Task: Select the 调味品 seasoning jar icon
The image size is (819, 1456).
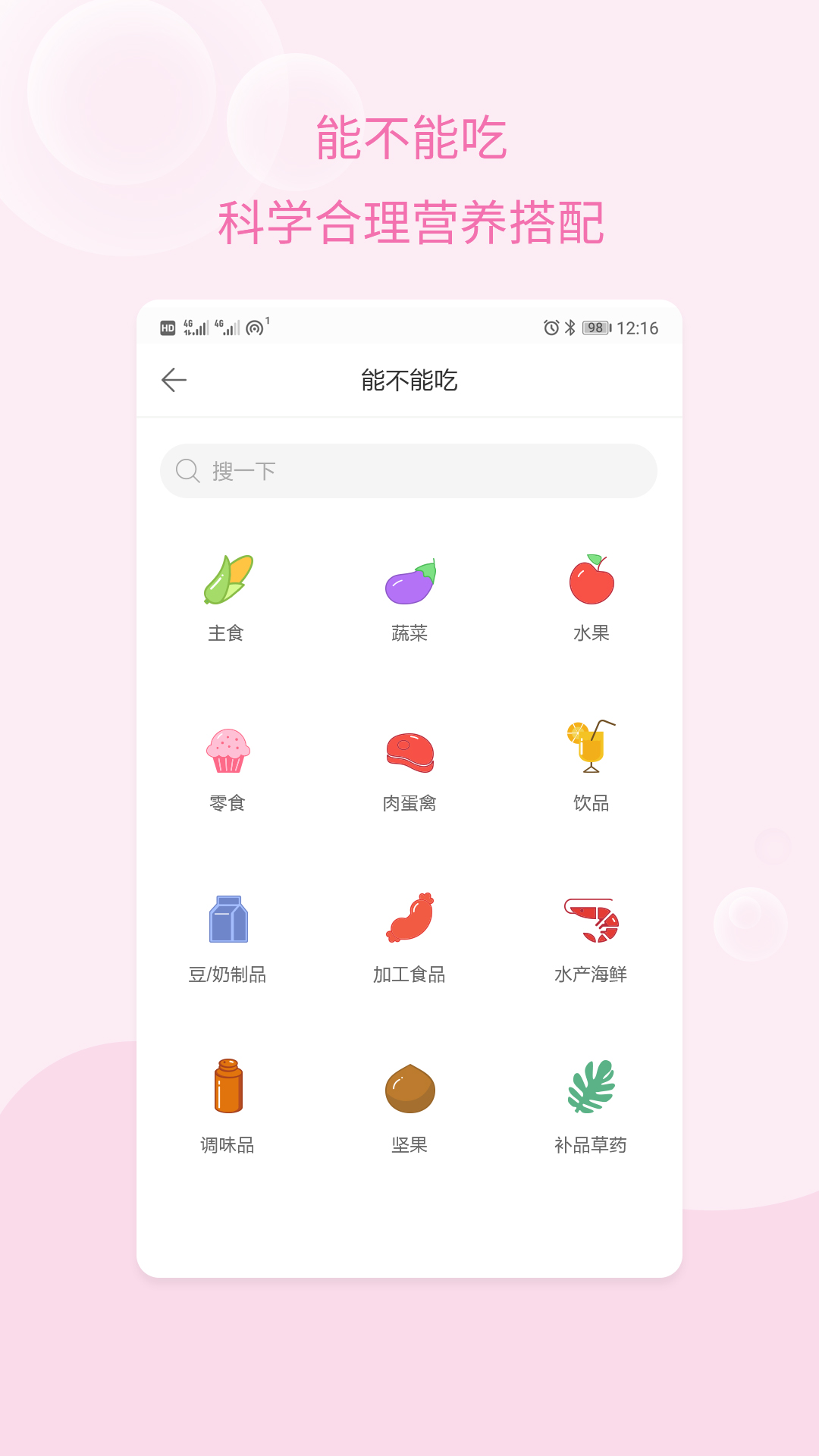Action: (x=227, y=1090)
